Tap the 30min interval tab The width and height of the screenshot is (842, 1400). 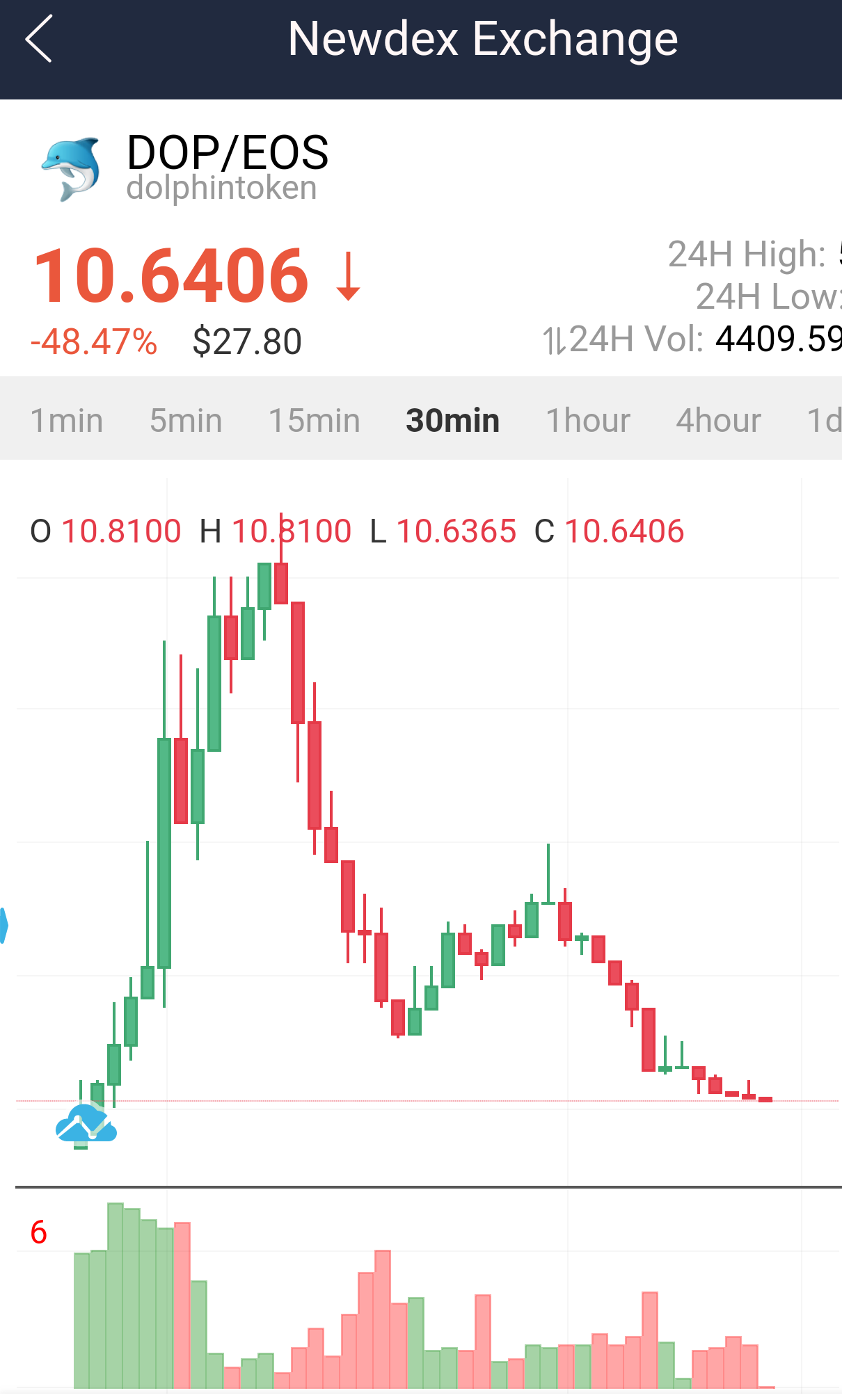[x=453, y=420]
